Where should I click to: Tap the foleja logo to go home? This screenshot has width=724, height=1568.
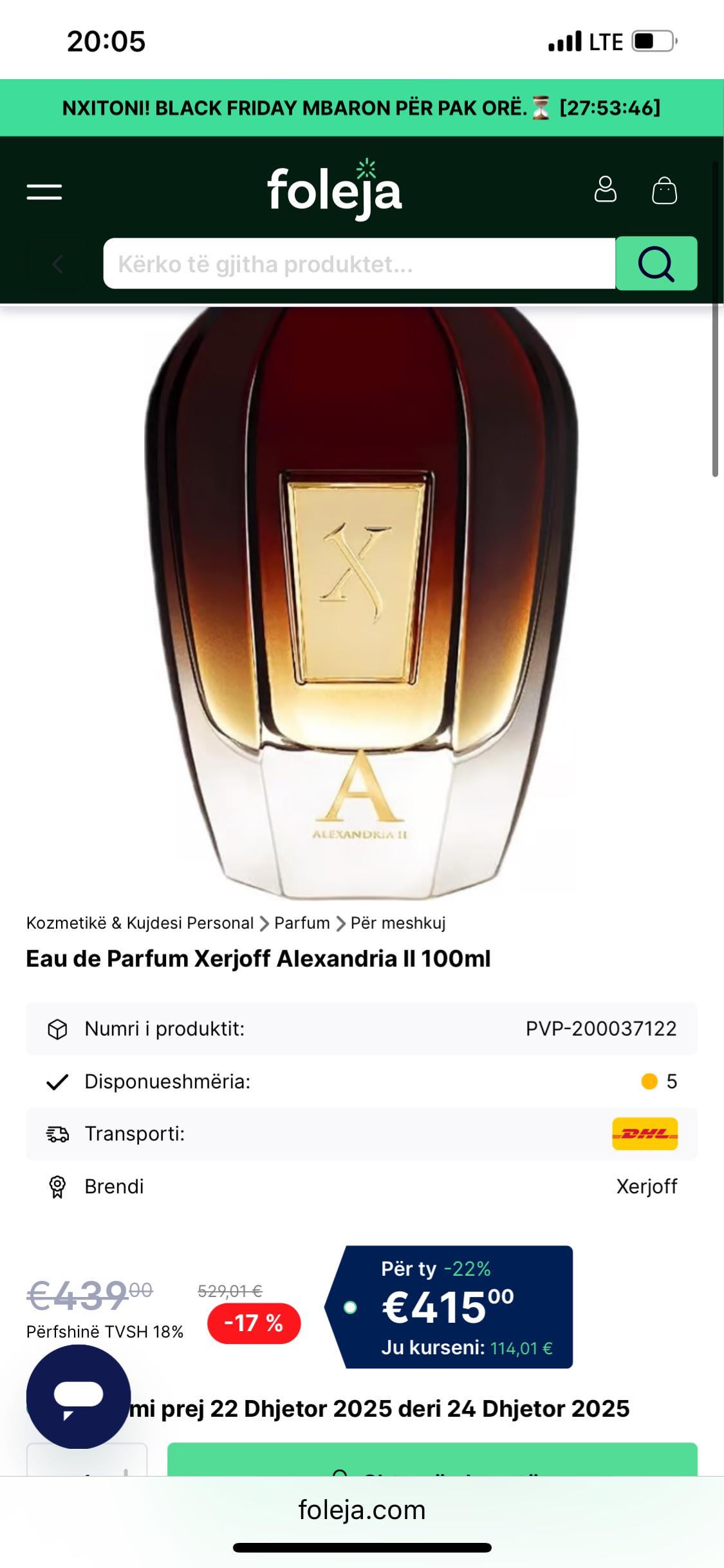(x=335, y=190)
